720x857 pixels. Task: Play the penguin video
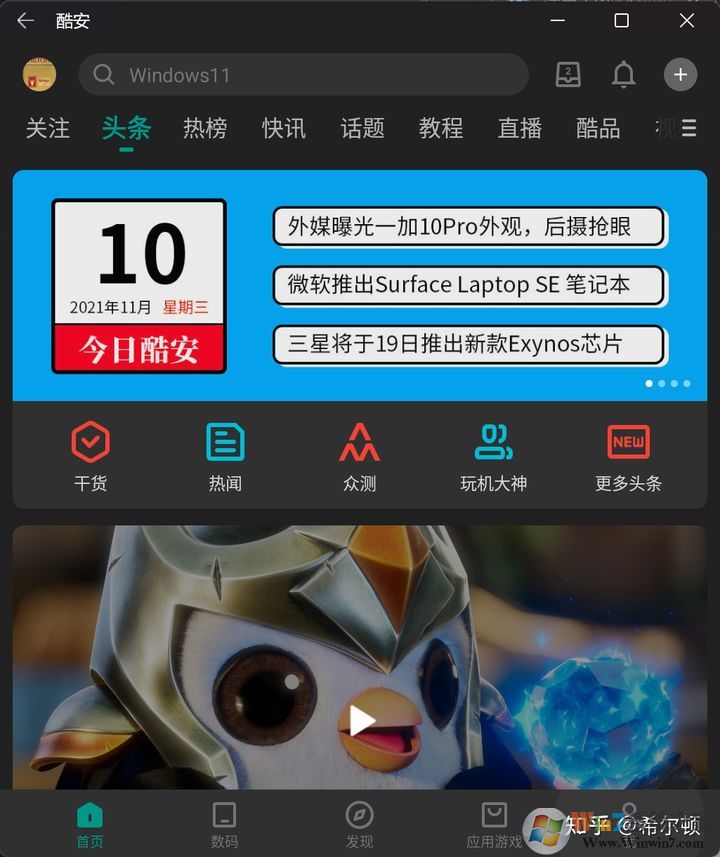point(361,718)
